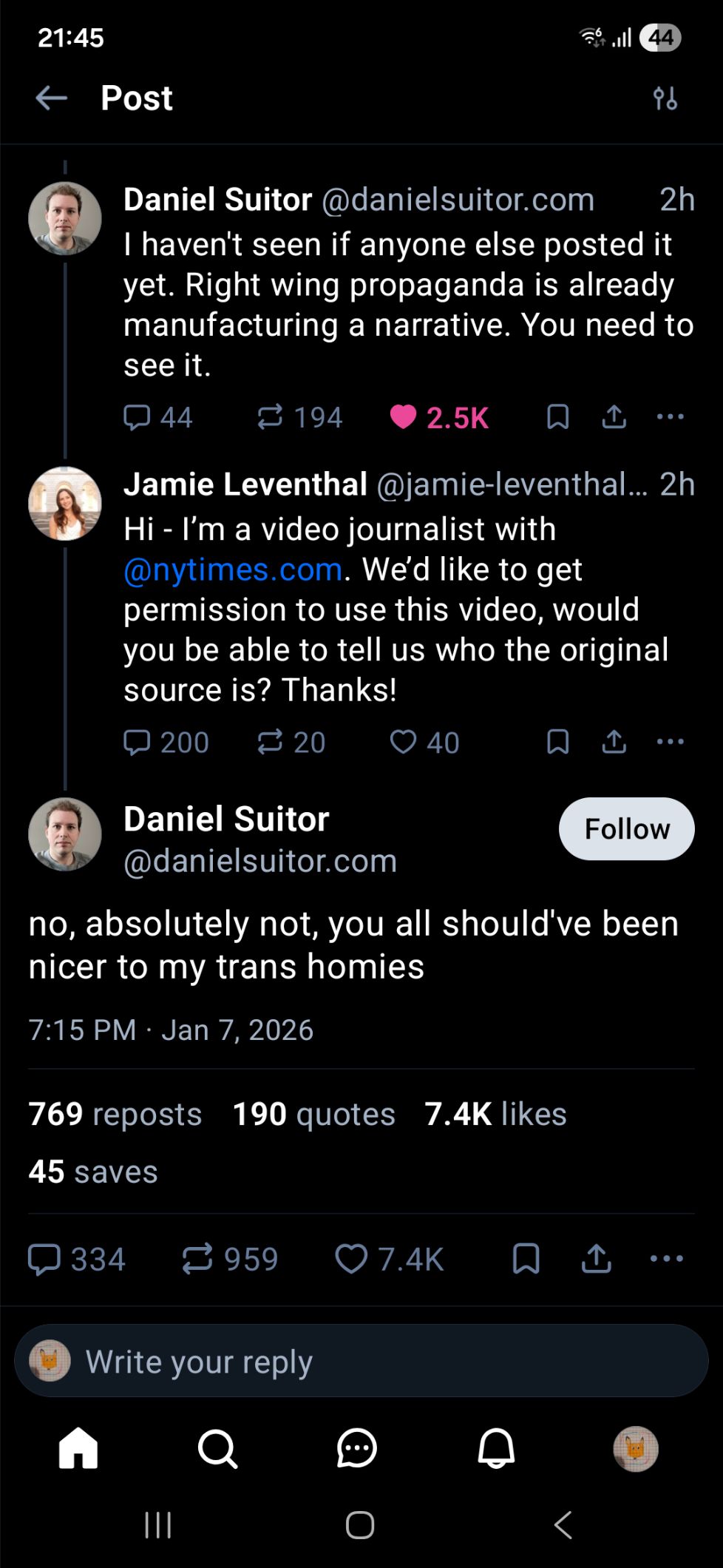Unlike the already-liked first reply
This screenshot has width=723, height=1568.
pyautogui.click(x=404, y=417)
